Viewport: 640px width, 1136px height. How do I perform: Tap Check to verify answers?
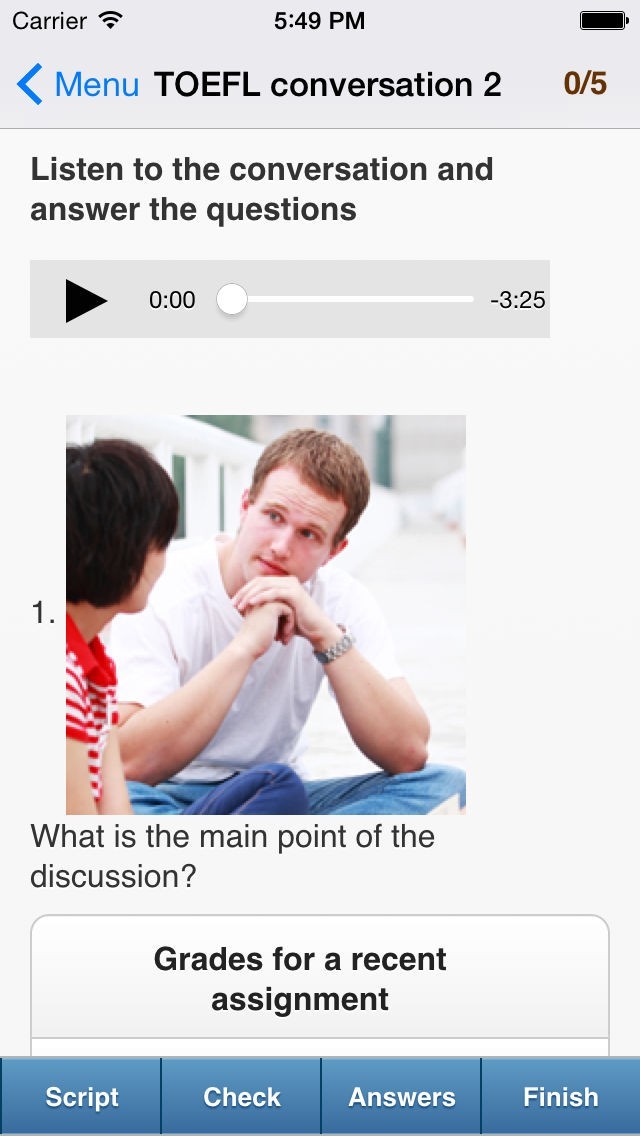click(x=241, y=1097)
